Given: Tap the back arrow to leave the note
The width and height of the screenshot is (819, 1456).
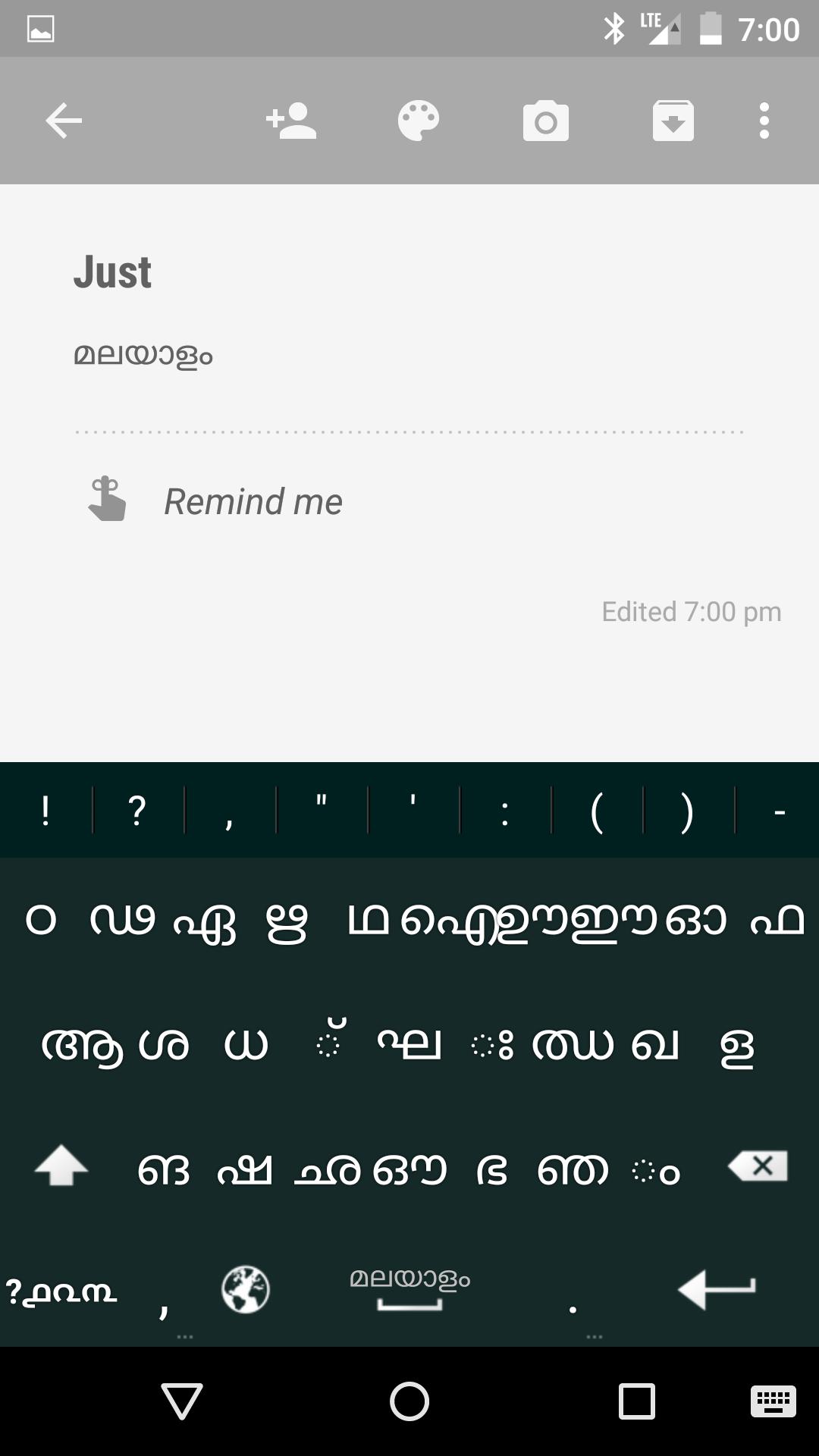Looking at the screenshot, I should click(x=63, y=120).
